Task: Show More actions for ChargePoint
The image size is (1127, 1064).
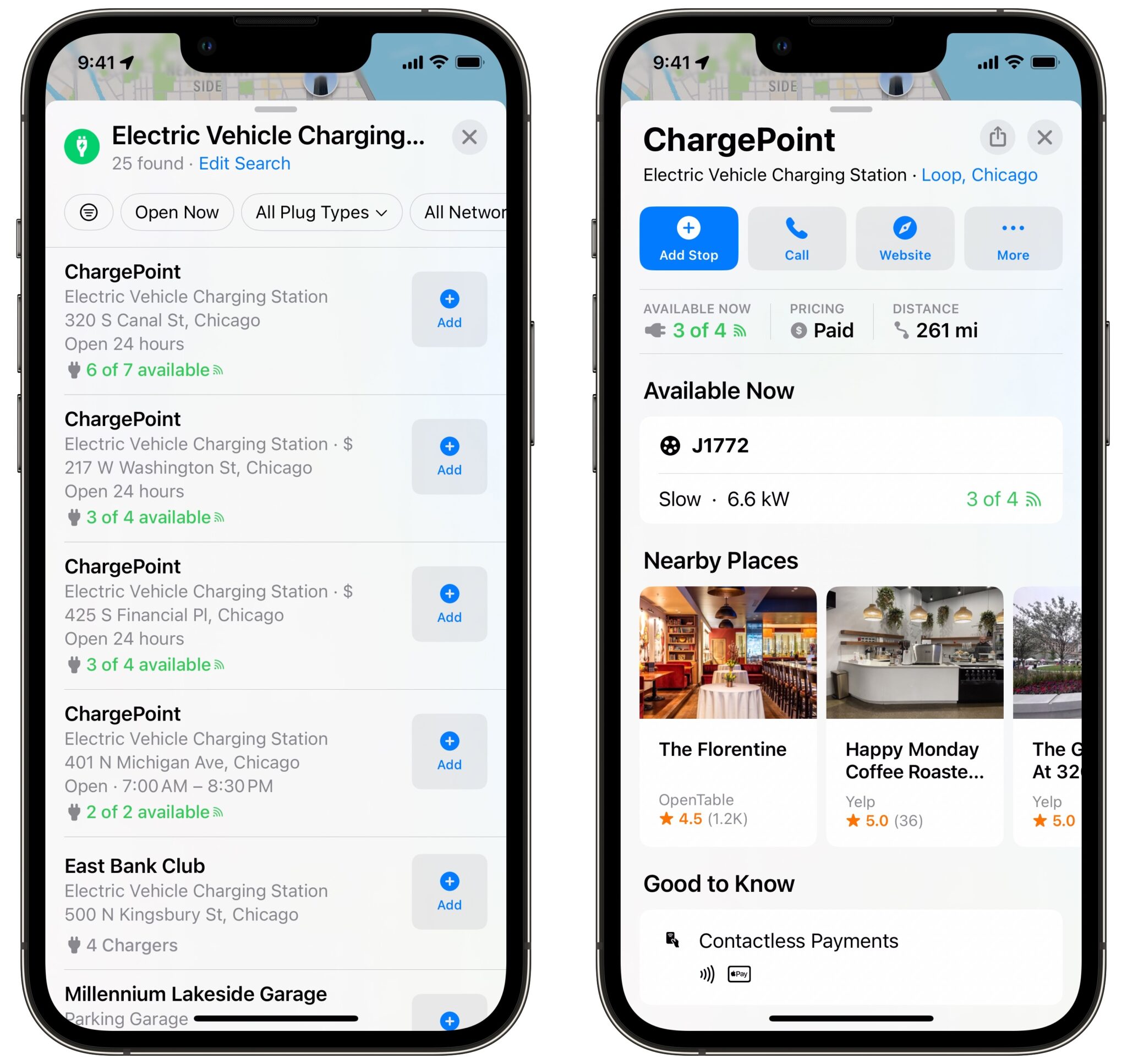Action: click(1013, 238)
